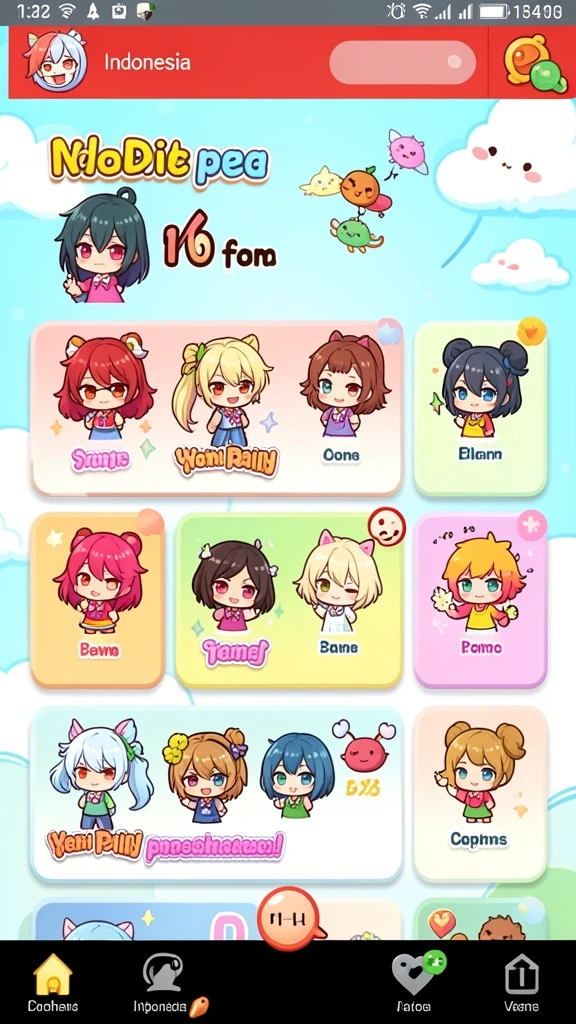Screen dimensions: 576x1024
Task: Tap the round red floating button
Action: 289,918
